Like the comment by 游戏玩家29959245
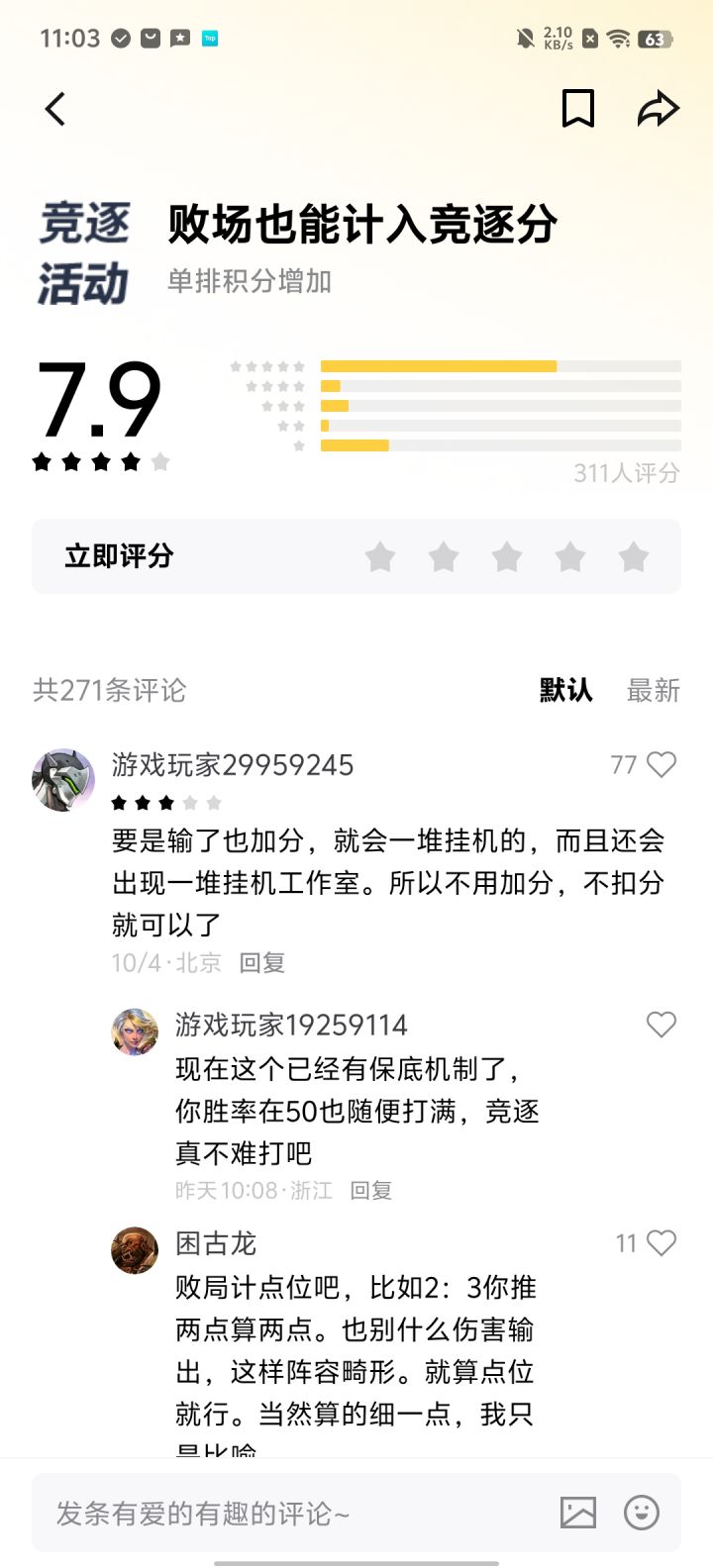Image resolution: width=713 pixels, height=1568 pixels. click(x=661, y=764)
